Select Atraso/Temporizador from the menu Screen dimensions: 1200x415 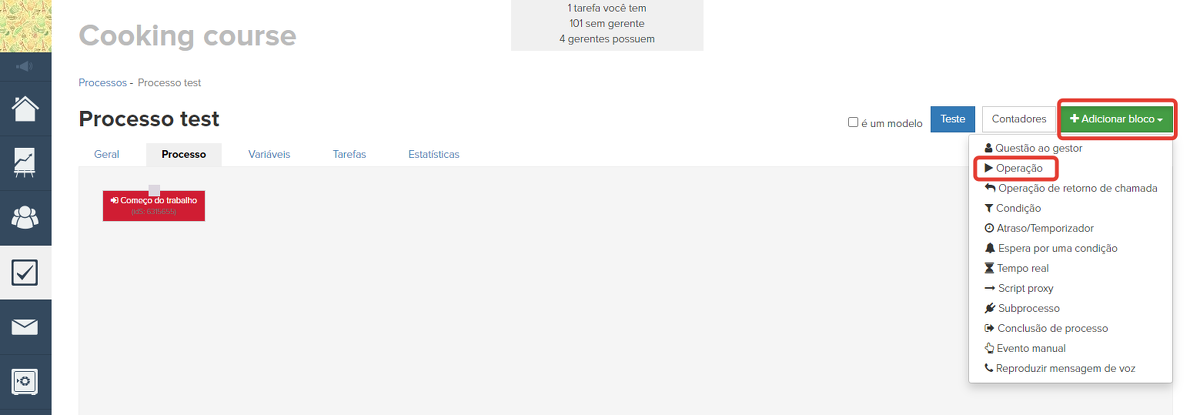coord(1044,228)
